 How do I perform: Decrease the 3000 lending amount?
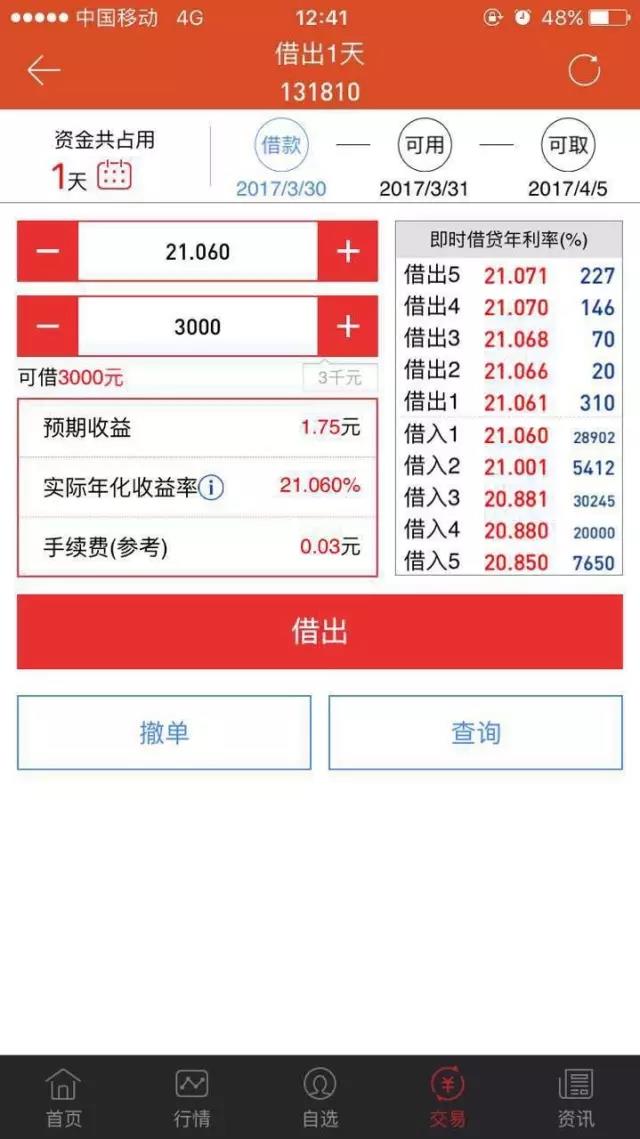click(48, 327)
